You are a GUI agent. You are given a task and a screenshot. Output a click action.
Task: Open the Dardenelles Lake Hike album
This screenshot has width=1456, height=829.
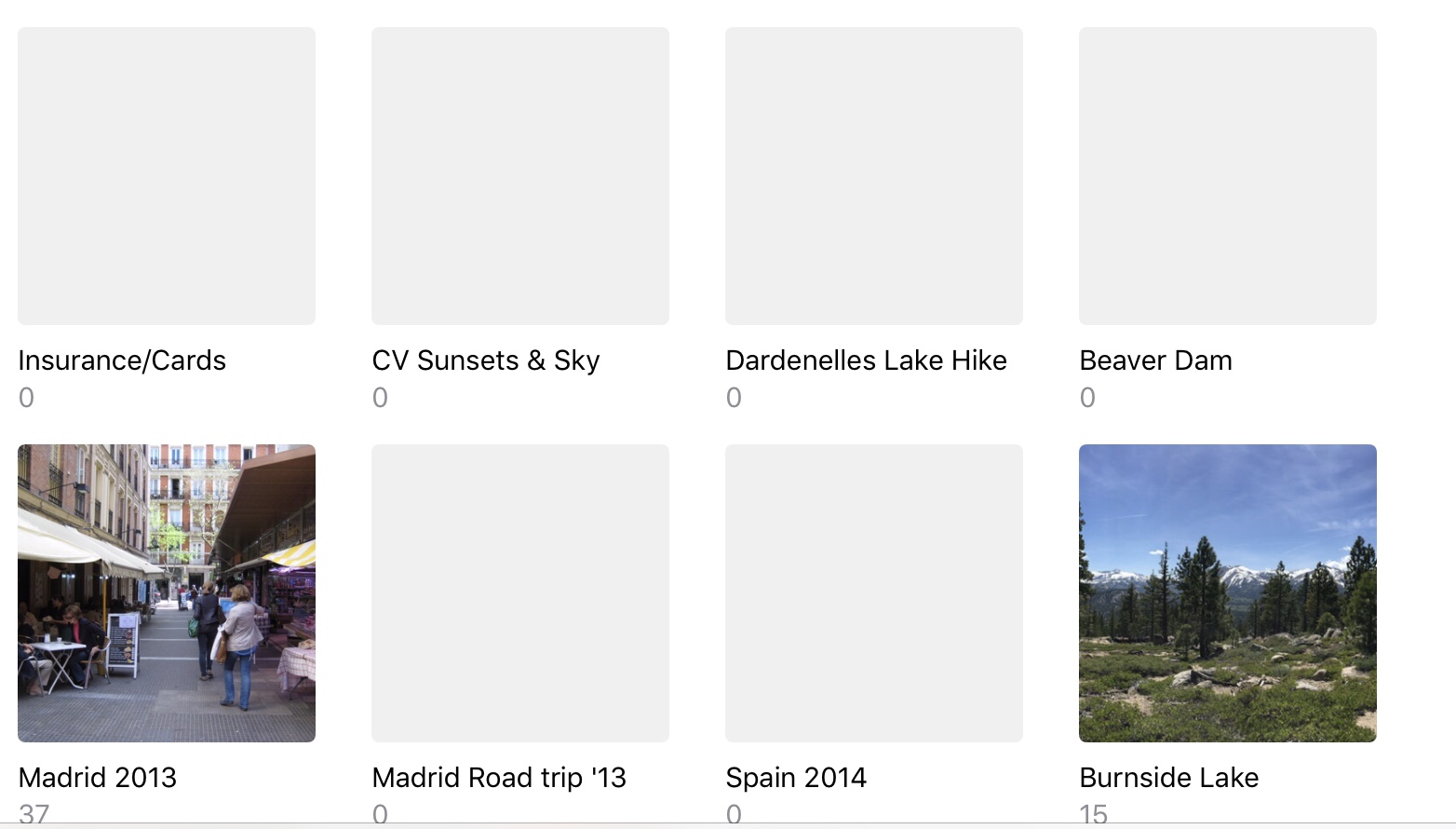874,176
